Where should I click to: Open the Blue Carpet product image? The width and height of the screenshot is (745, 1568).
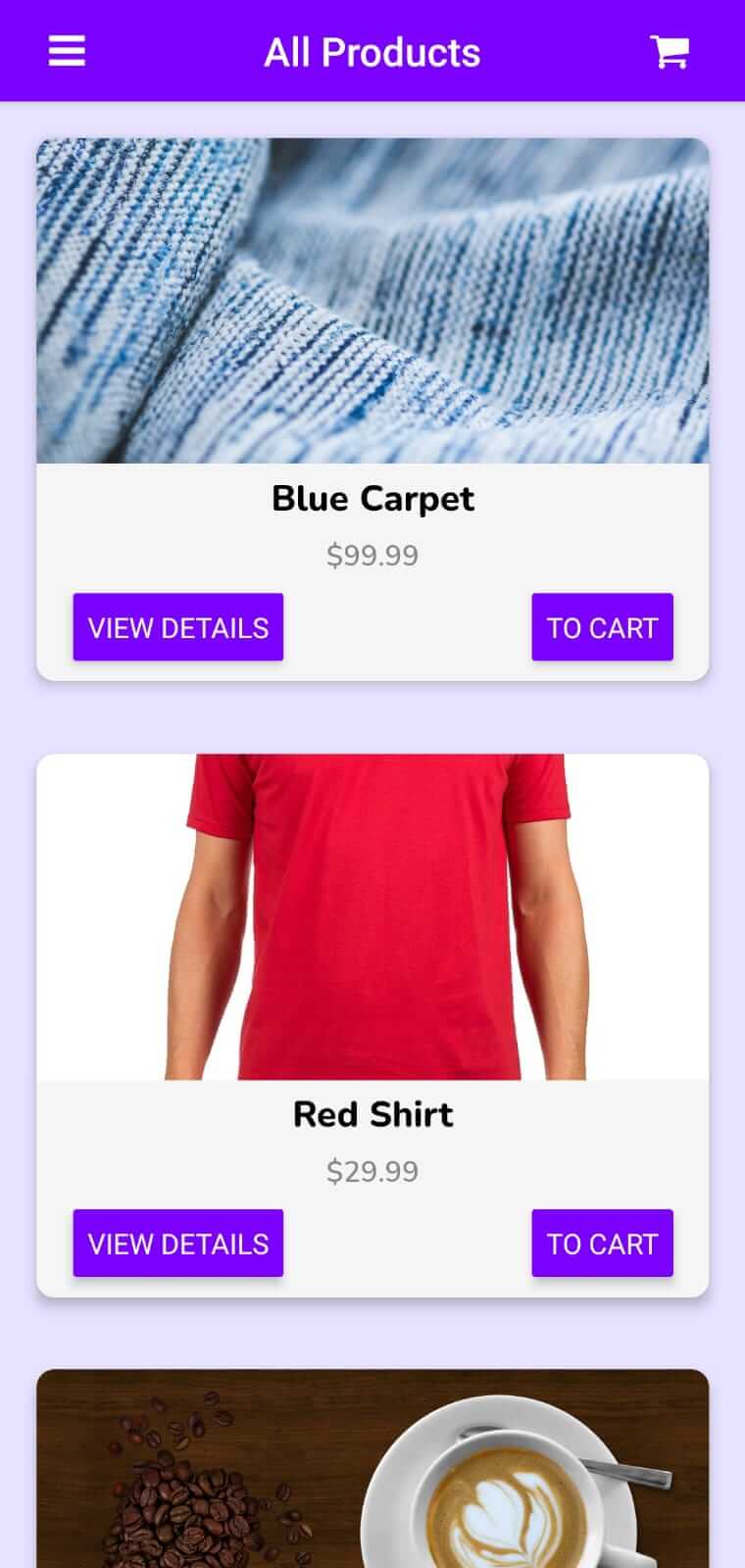tap(372, 301)
